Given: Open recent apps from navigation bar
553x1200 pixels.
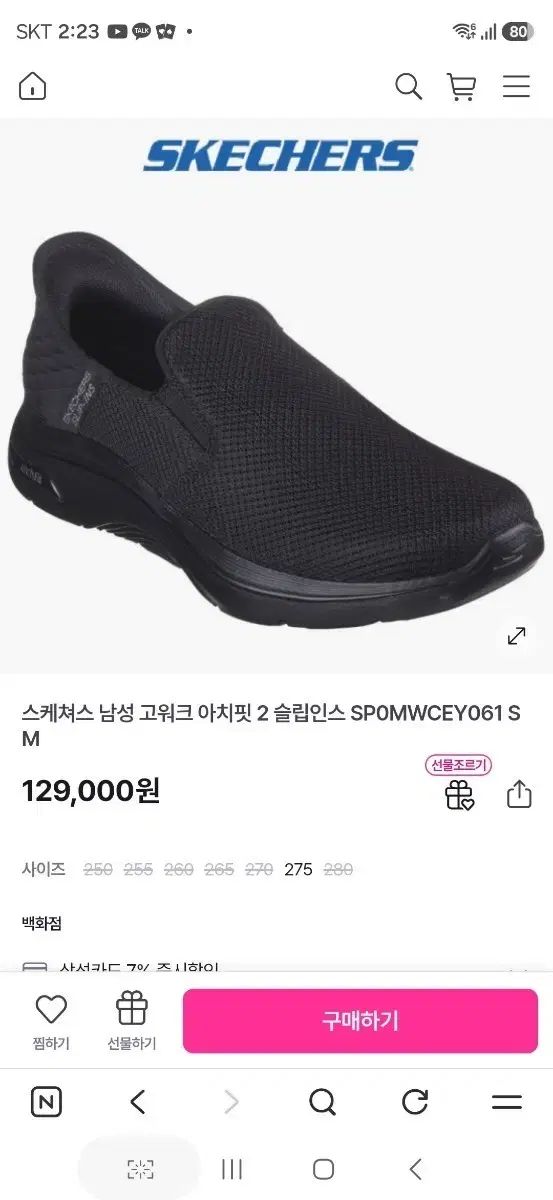Looking at the screenshot, I should (232, 1169).
